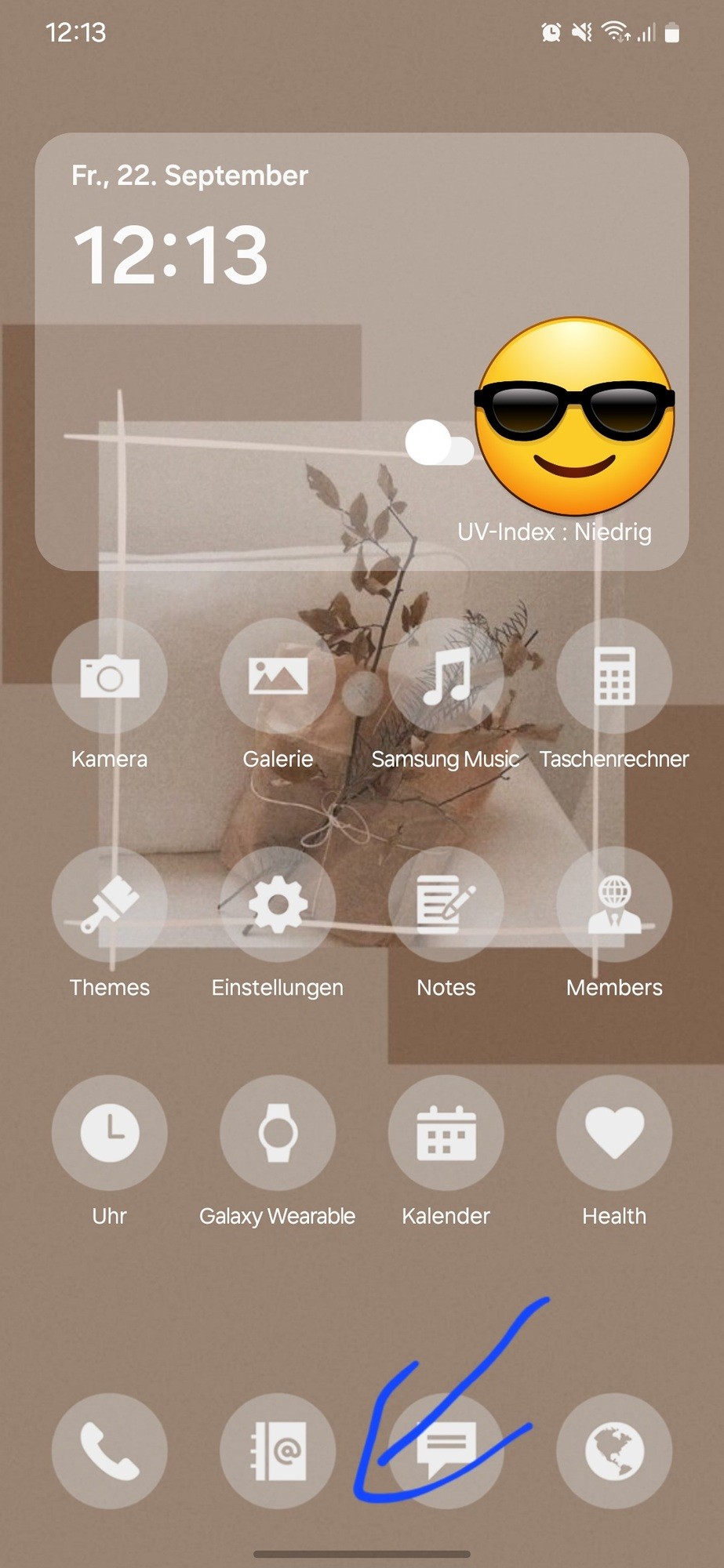
Task: Open the Kalender app
Action: 446,1133
